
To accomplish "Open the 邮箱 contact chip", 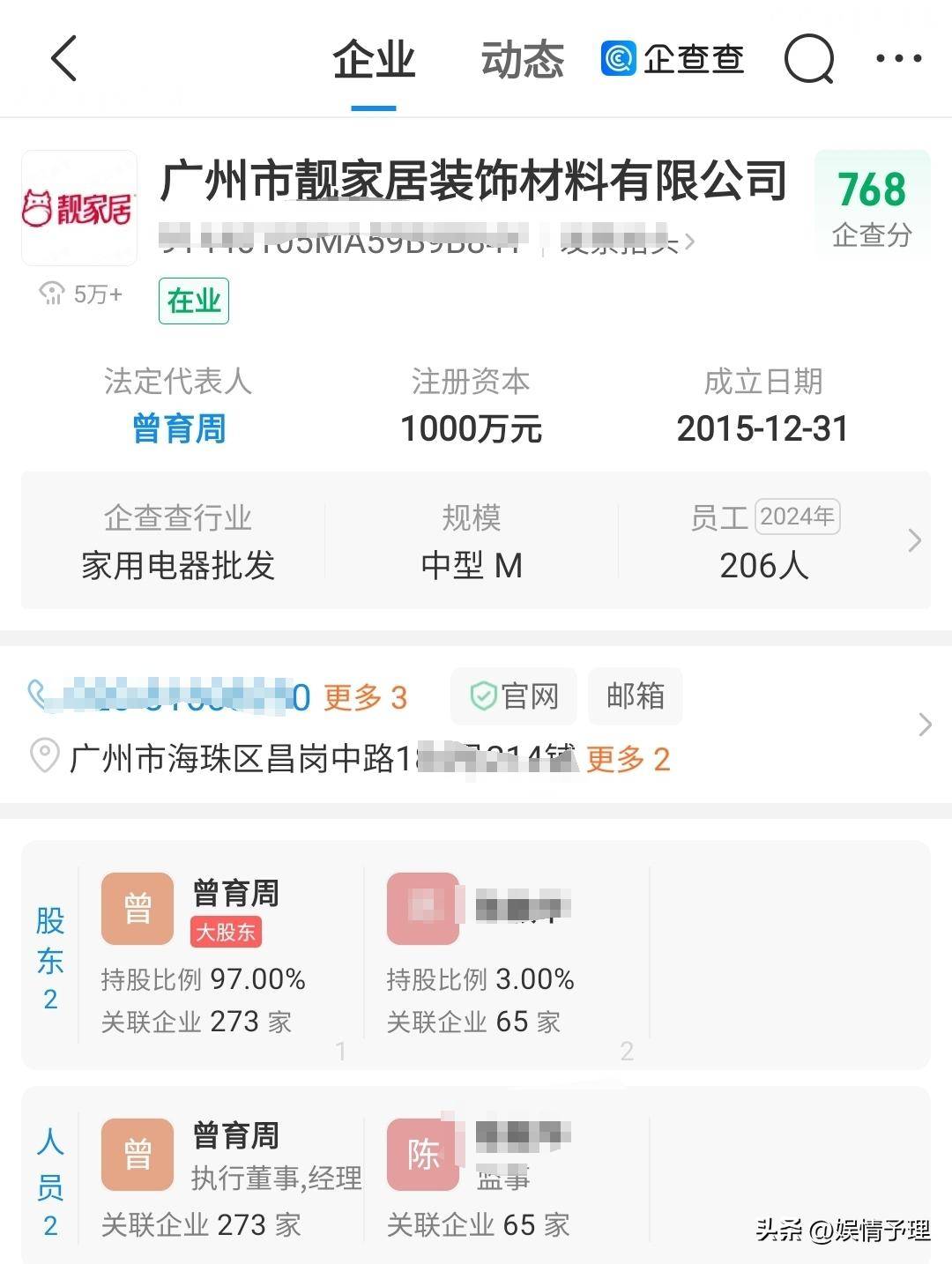I will coord(635,696).
